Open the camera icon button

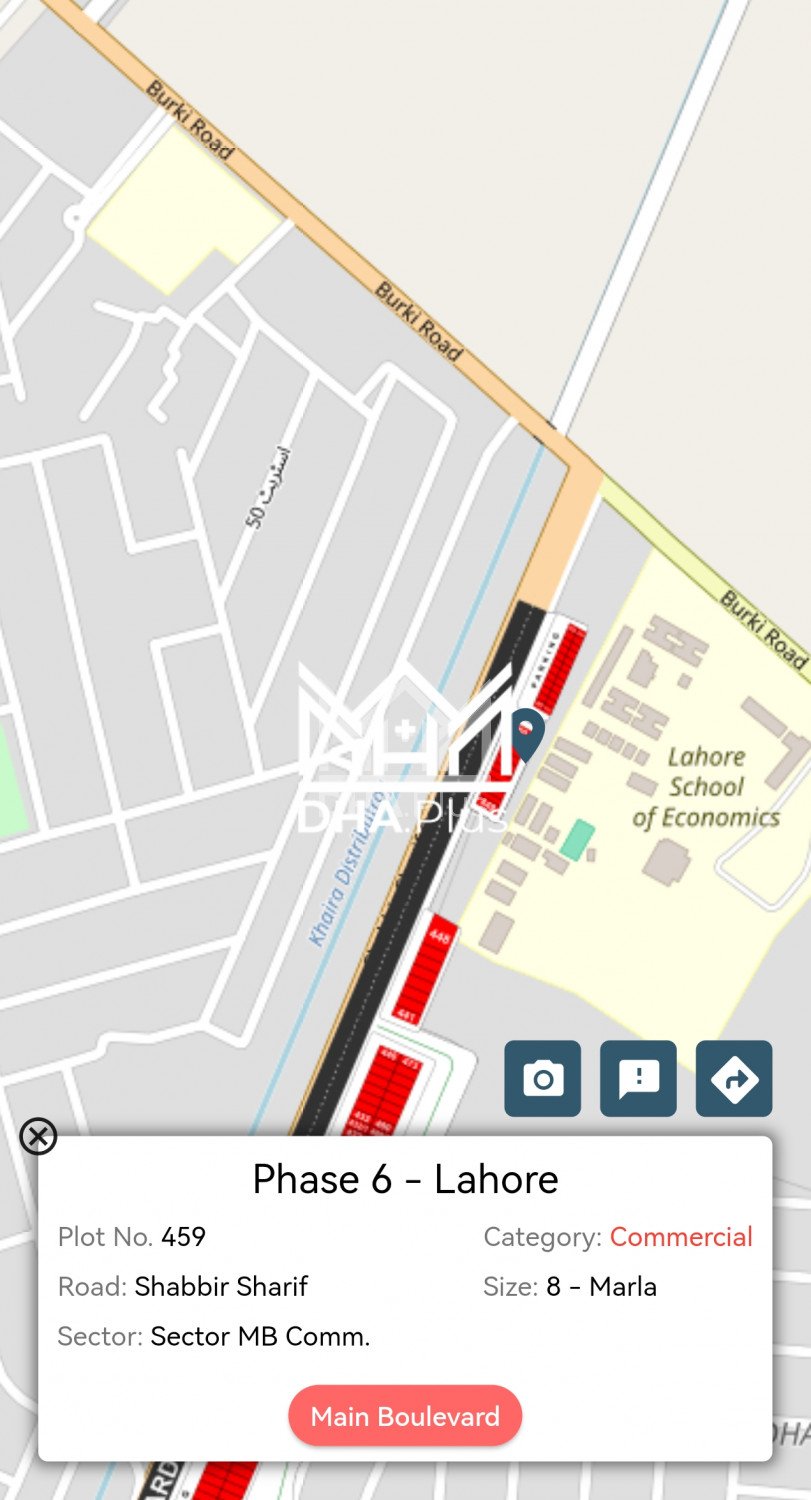pyautogui.click(x=542, y=1078)
